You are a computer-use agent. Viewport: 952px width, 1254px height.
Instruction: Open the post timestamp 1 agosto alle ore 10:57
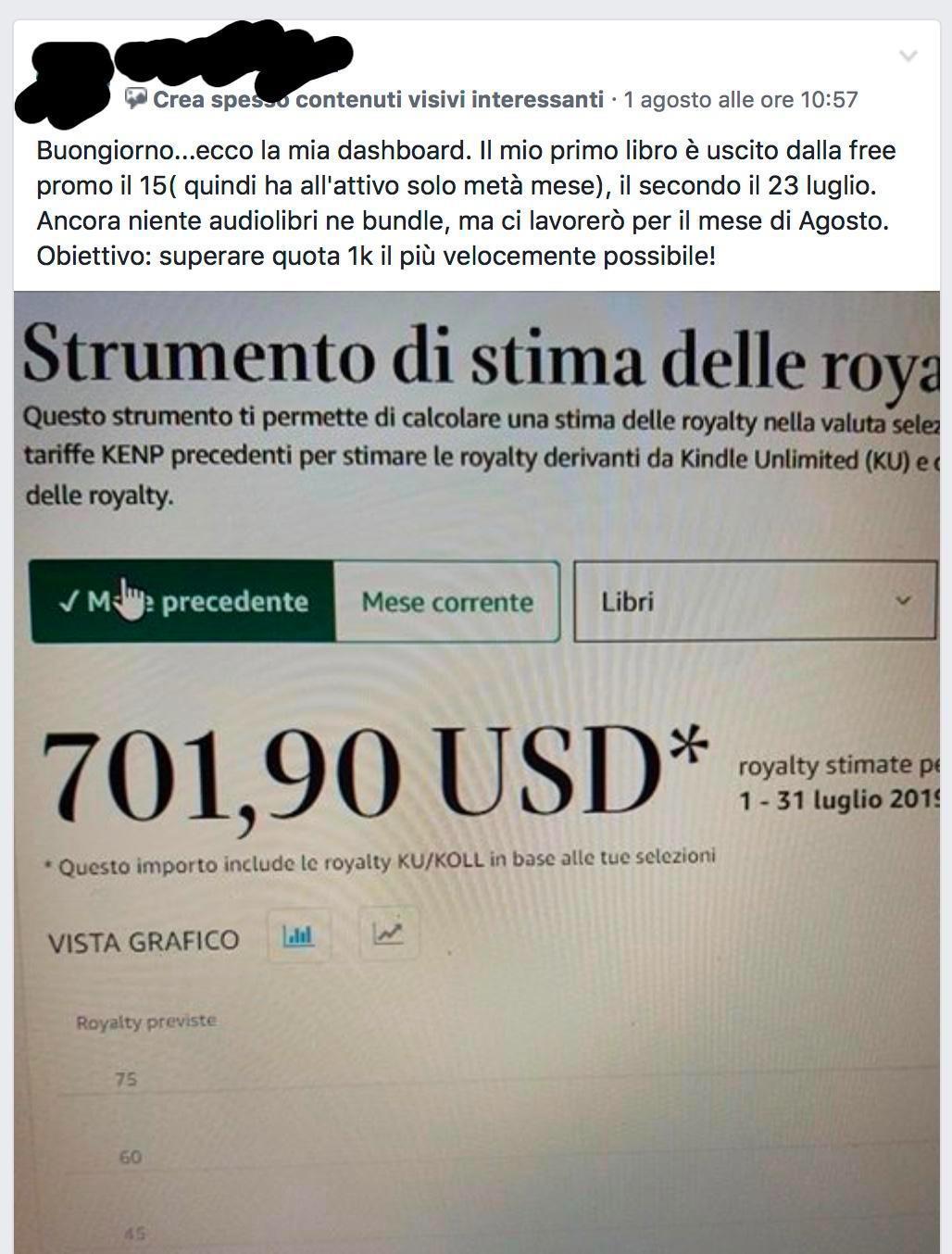[x=740, y=100]
